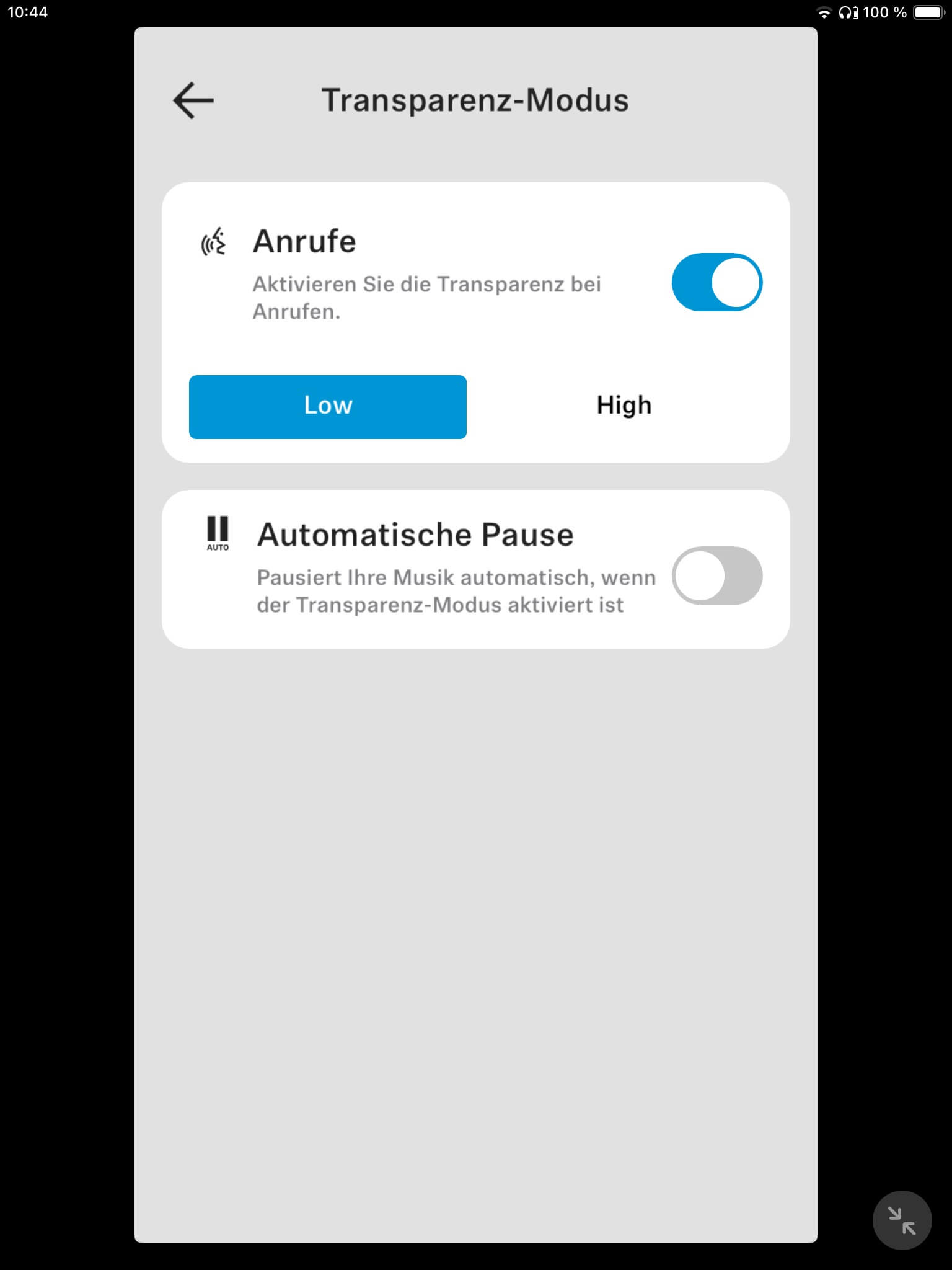Enable Automatische Pause
The width and height of the screenshot is (952, 1270).
(716, 575)
